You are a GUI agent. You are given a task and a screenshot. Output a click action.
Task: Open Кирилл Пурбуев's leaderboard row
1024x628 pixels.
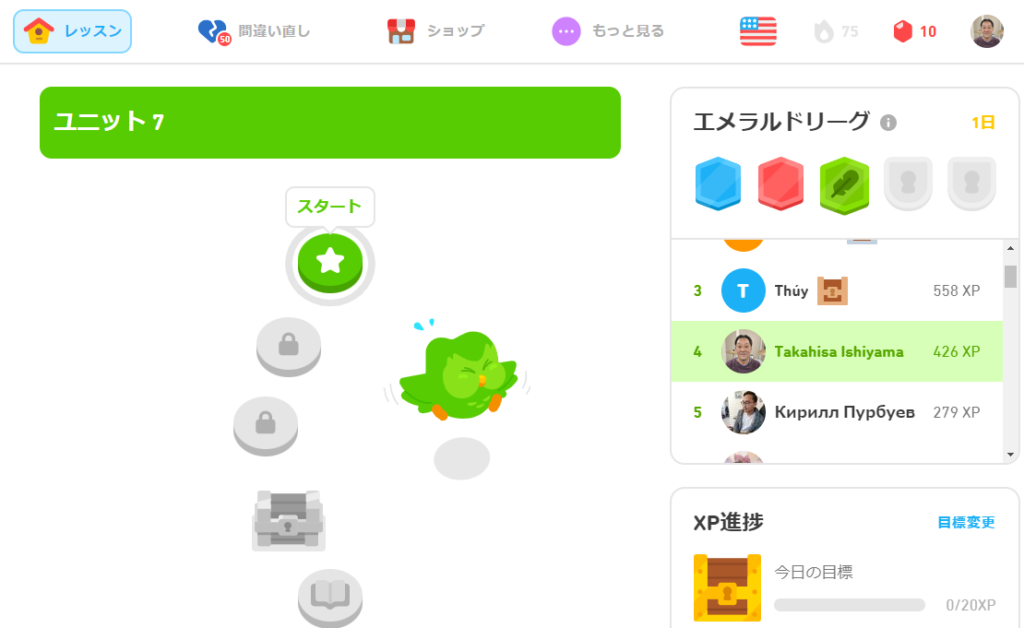pos(836,412)
